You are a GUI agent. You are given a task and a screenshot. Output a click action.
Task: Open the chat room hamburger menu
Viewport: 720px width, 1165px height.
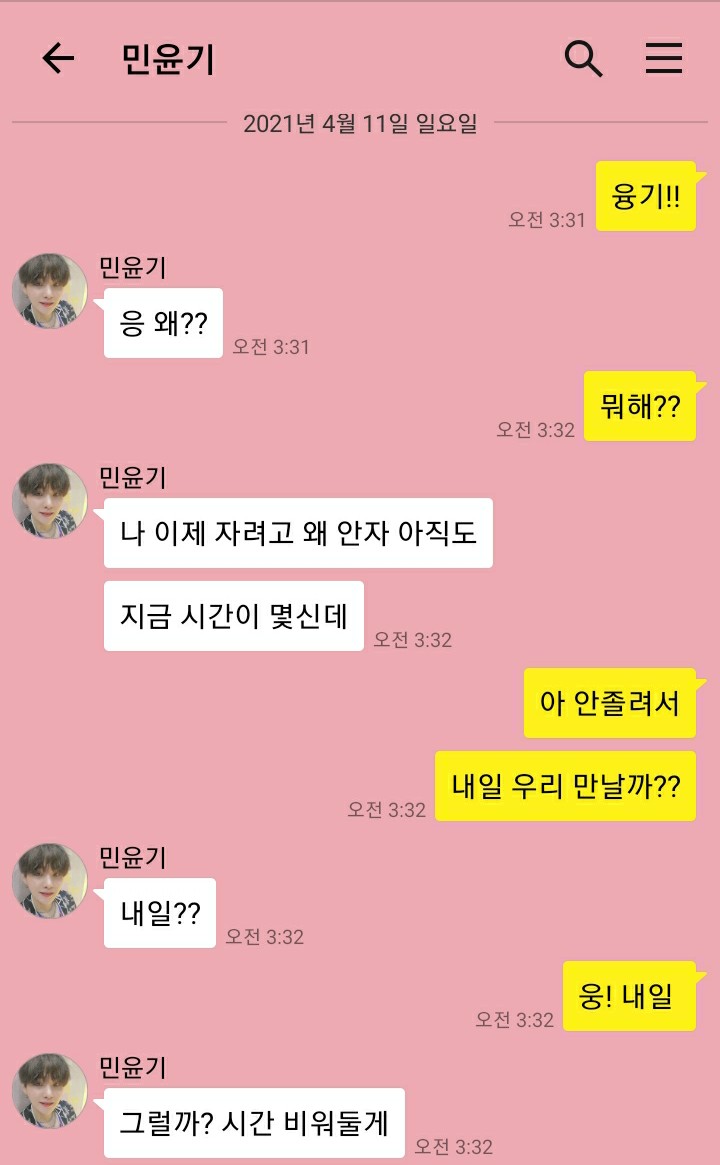point(663,59)
